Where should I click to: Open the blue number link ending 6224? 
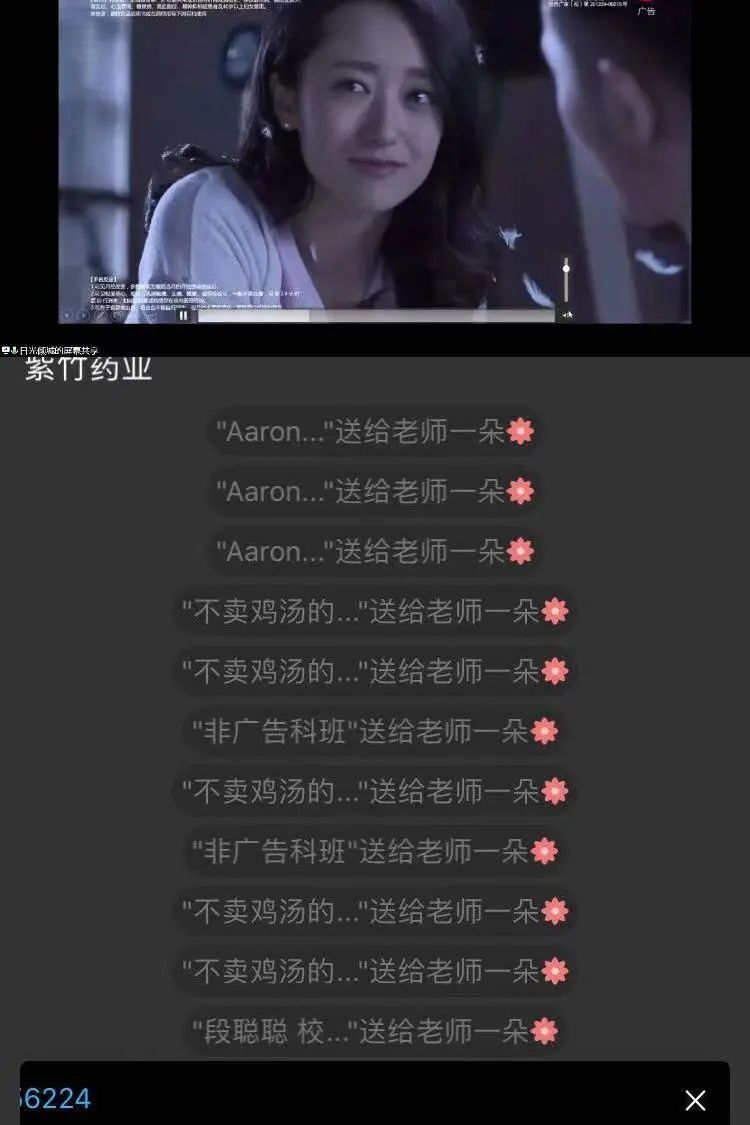[55, 1098]
